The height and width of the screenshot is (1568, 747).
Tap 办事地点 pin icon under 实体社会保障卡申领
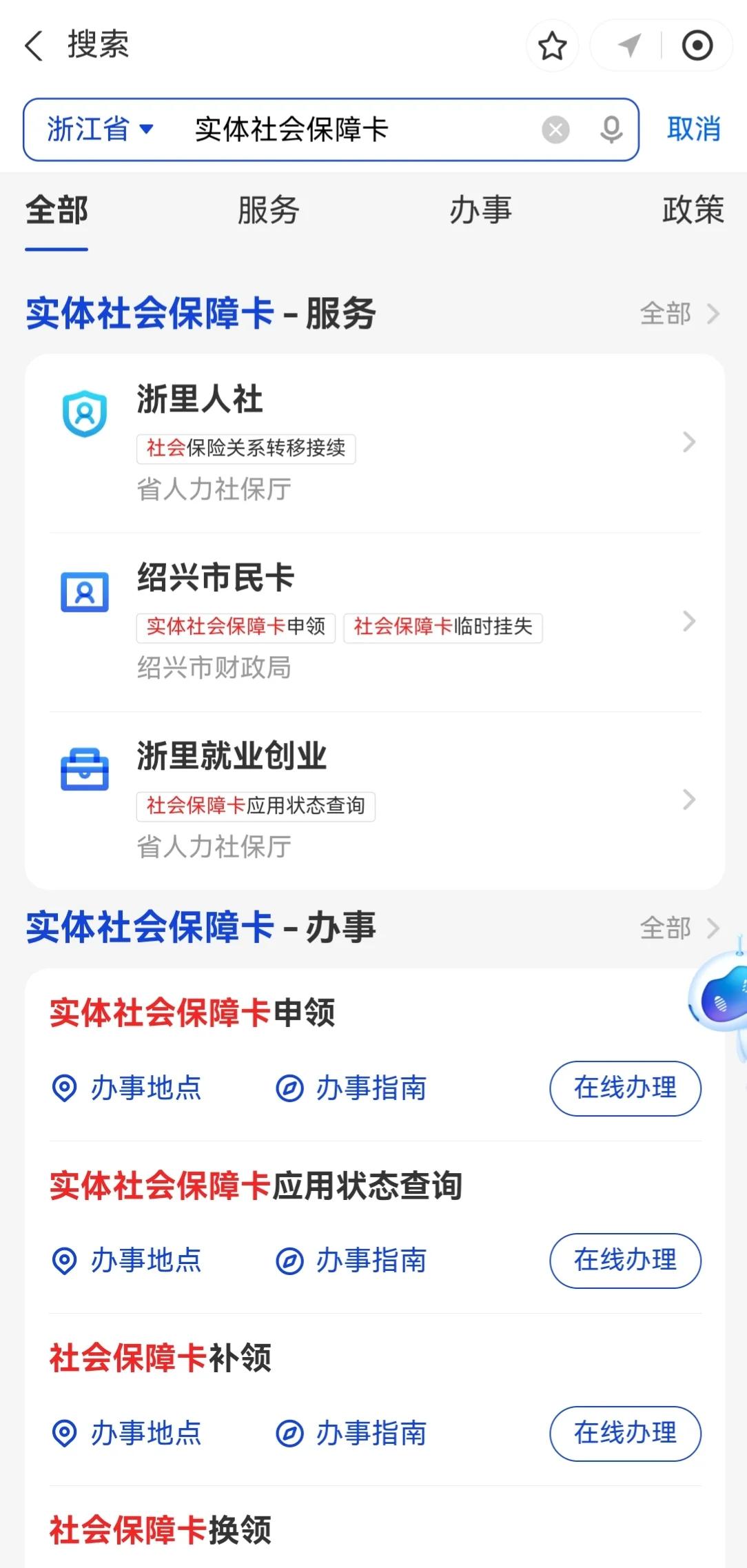(64, 1088)
